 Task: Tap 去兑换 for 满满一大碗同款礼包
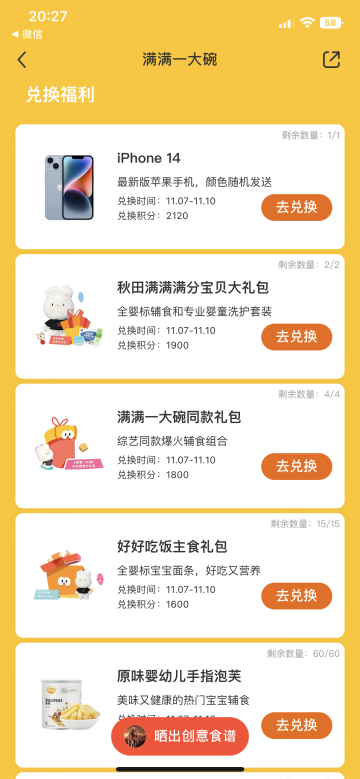296,466
